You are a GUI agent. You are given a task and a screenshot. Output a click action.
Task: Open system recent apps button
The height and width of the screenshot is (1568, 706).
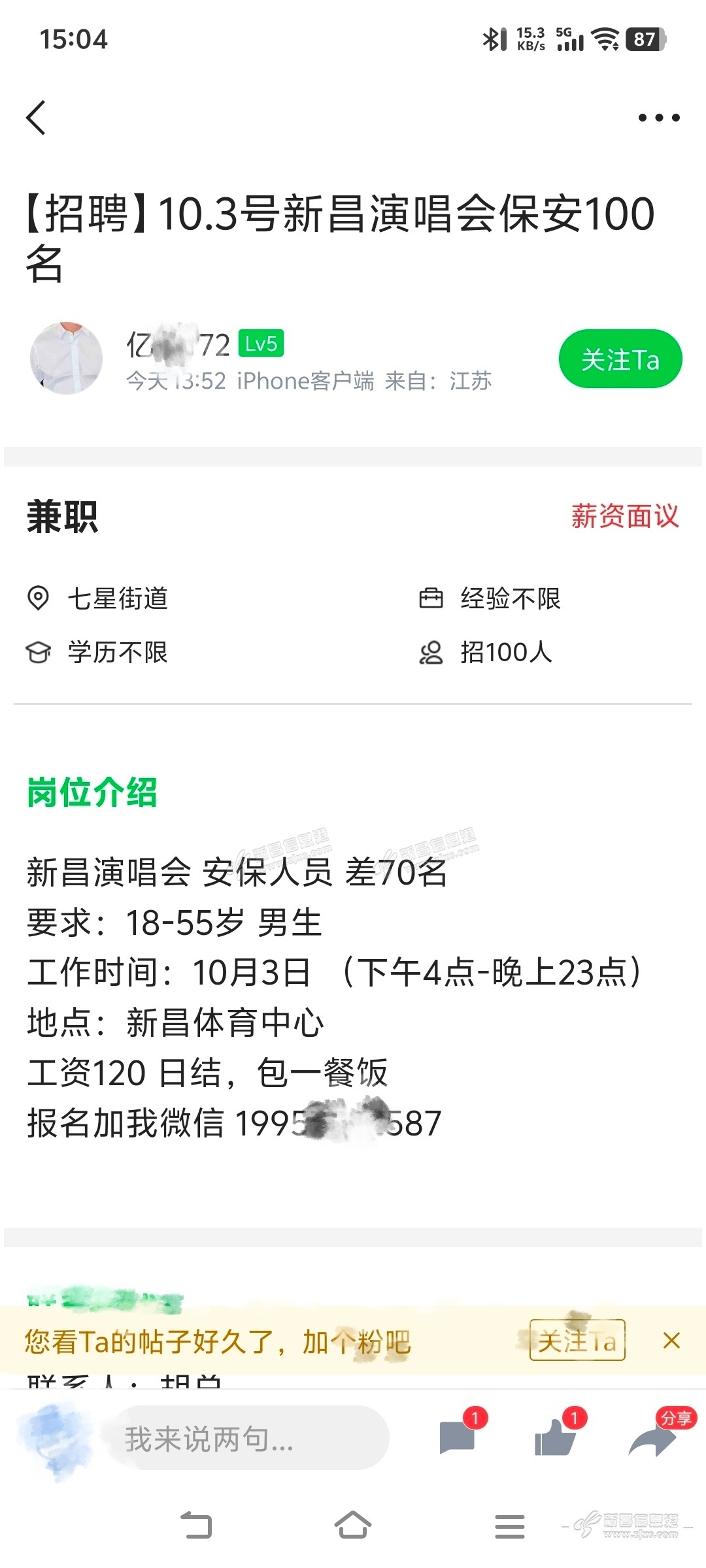point(509,1527)
